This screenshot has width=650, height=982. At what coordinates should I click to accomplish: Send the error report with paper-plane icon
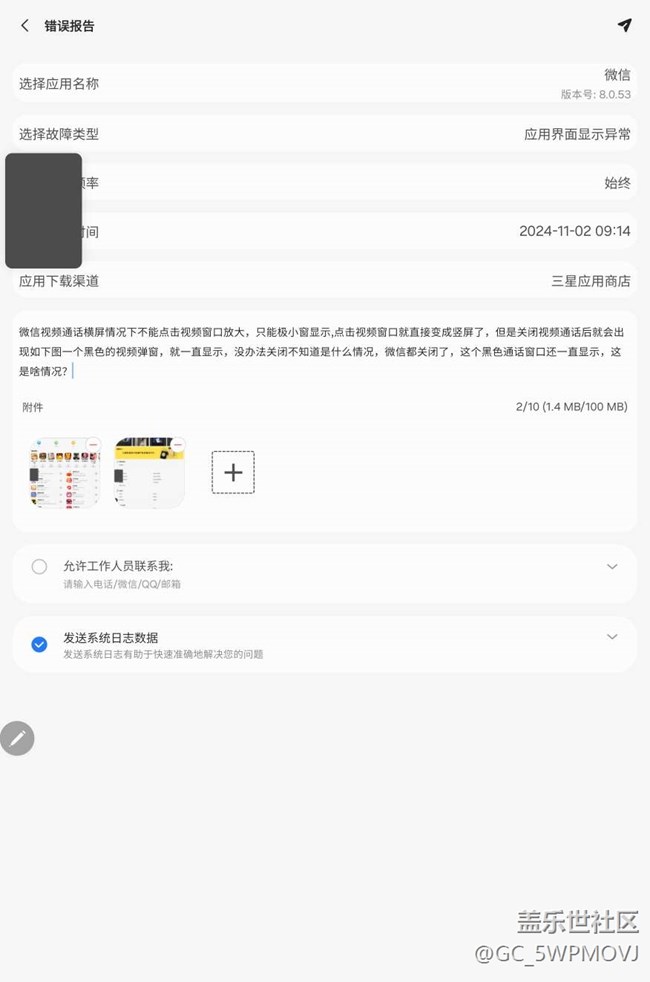(624, 25)
